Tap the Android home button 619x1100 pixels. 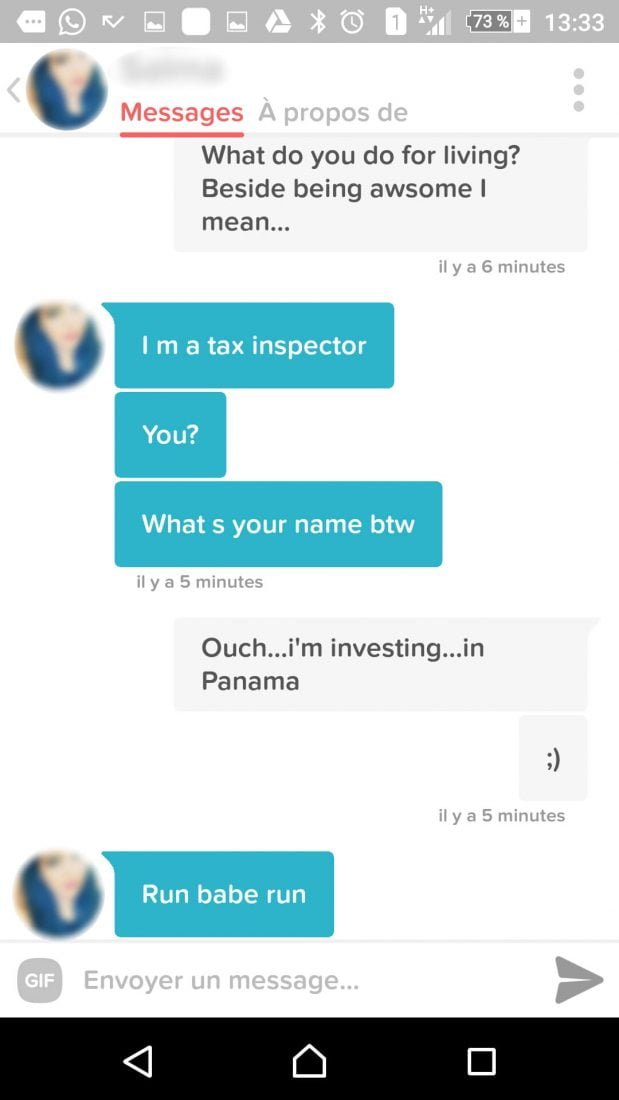pos(309,1060)
